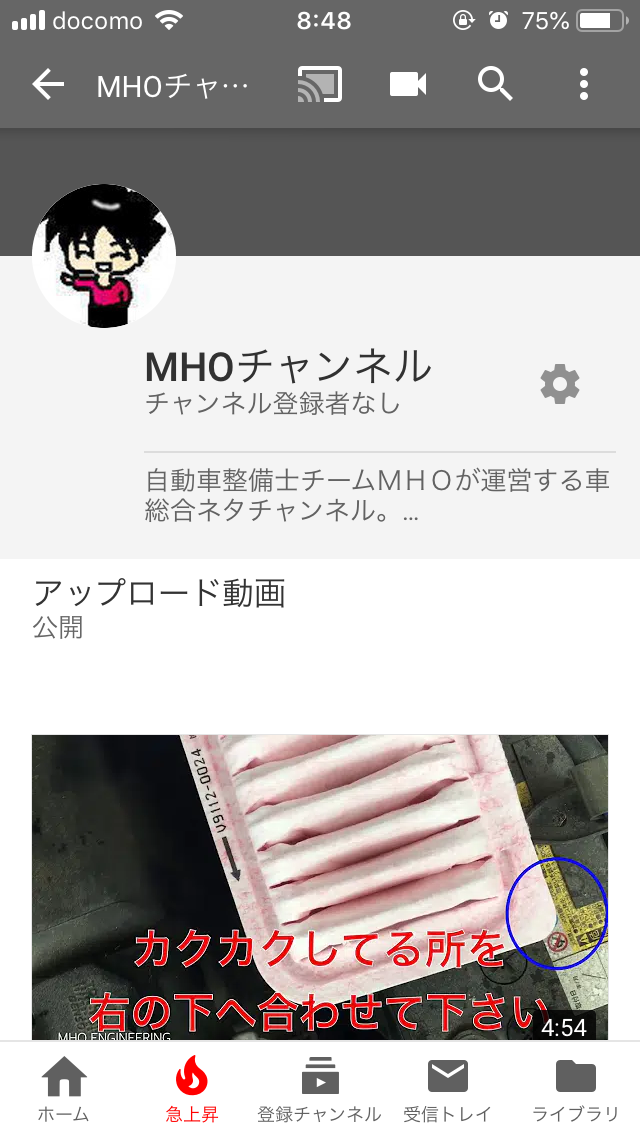Switch to the 急上昇 tab
The image size is (640, 1136).
191,1090
